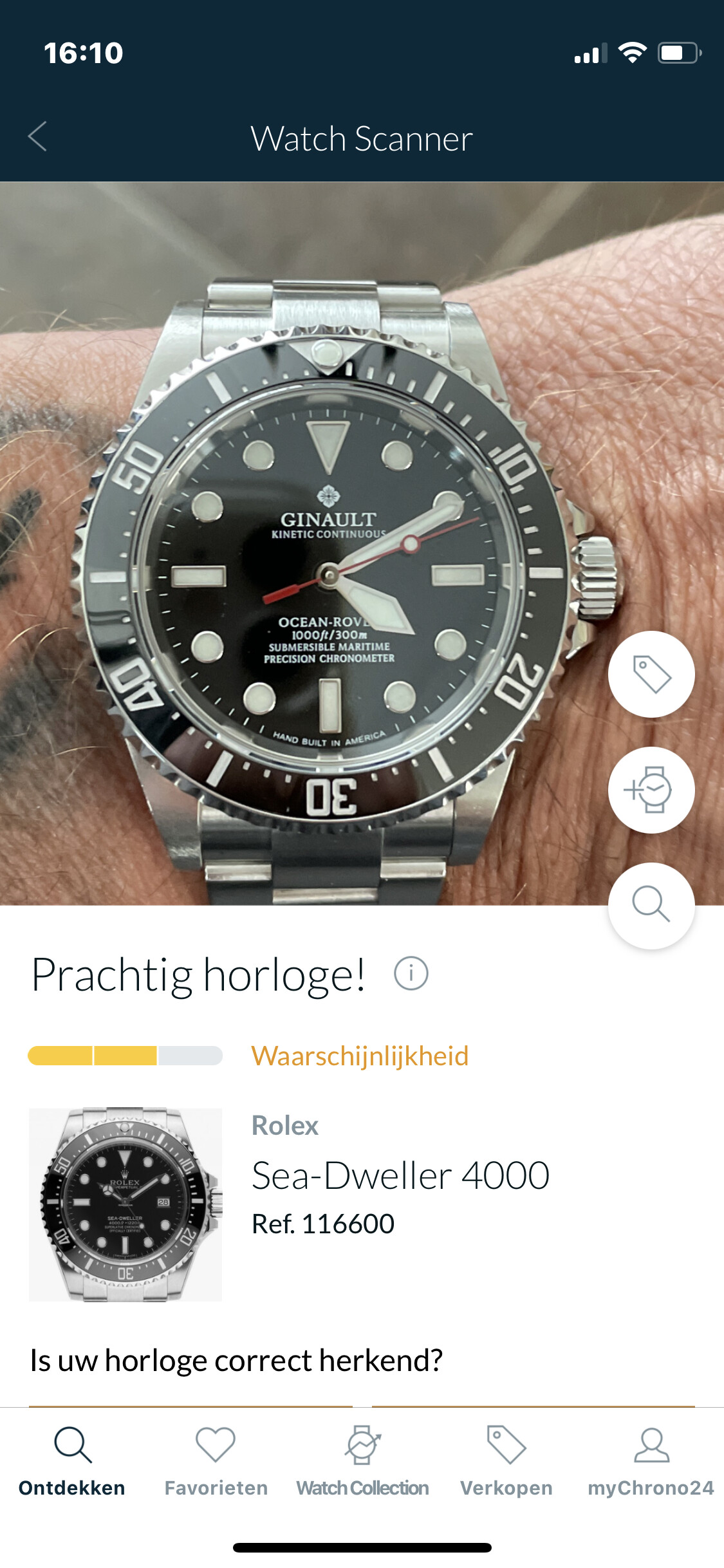Open the Rolex Sea-Dweller 4000 result
Image resolution: width=724 pixels, height=1568 pixels.
click(362, 1204)
